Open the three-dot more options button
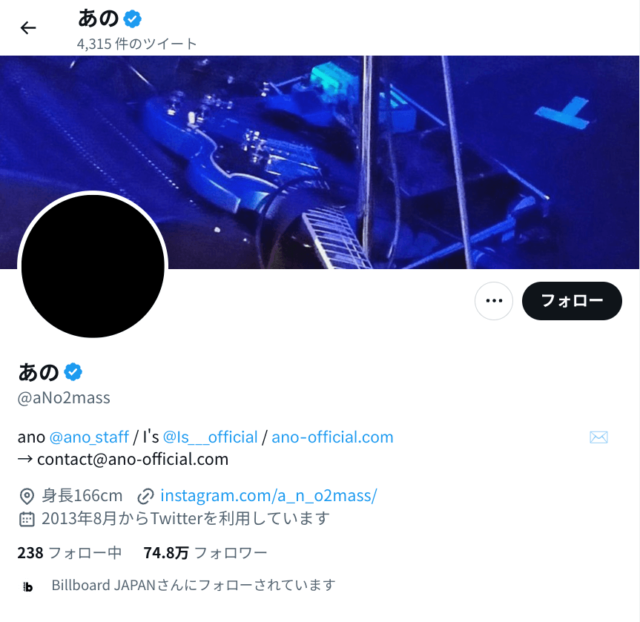 click(493, 301)
